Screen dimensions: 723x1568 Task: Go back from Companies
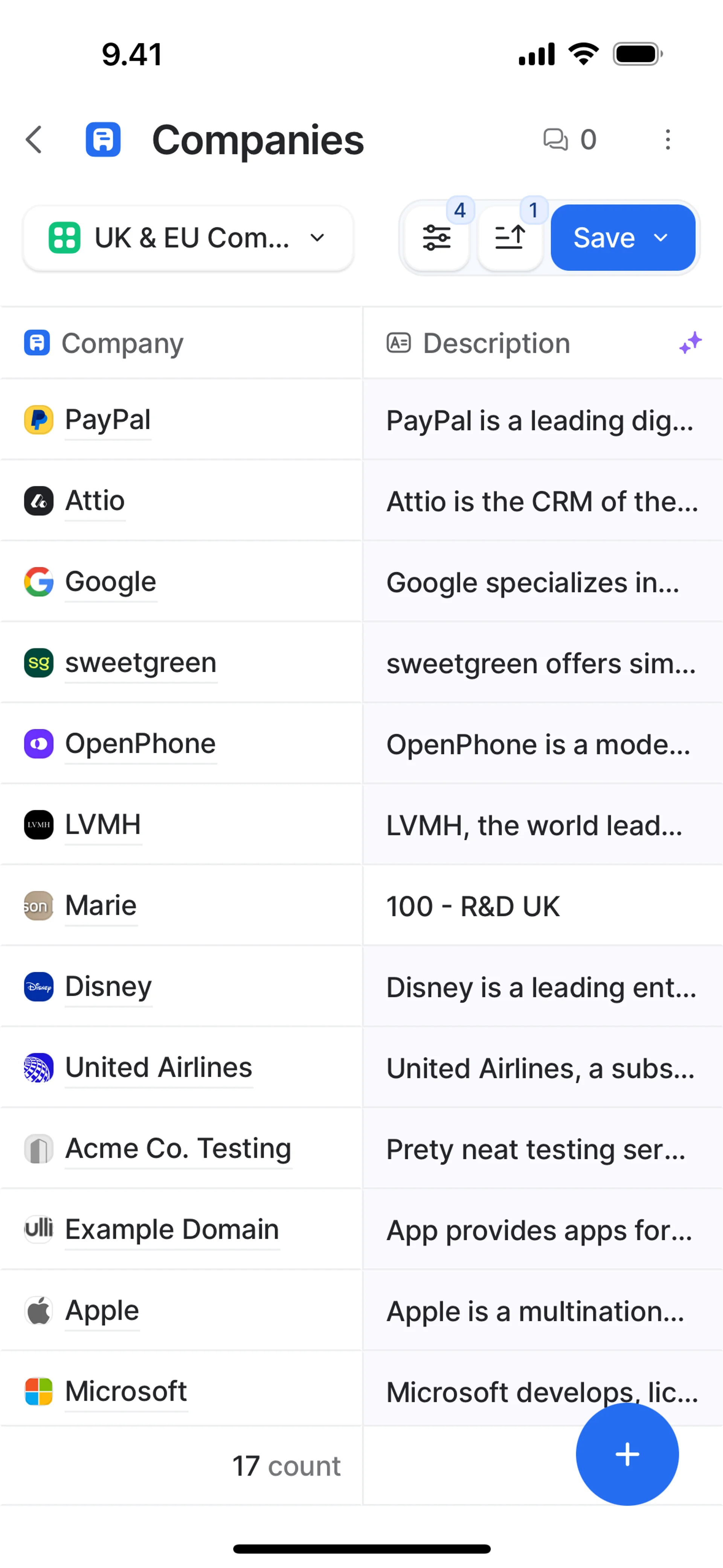pos(34,140)
